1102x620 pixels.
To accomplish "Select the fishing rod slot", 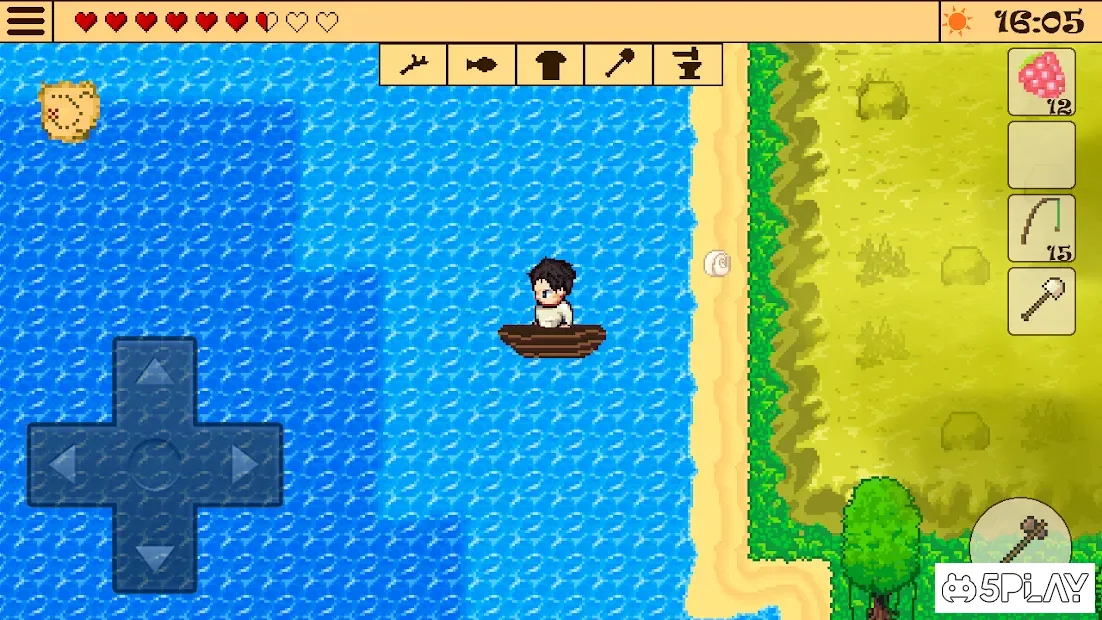I will [1041, 228].
